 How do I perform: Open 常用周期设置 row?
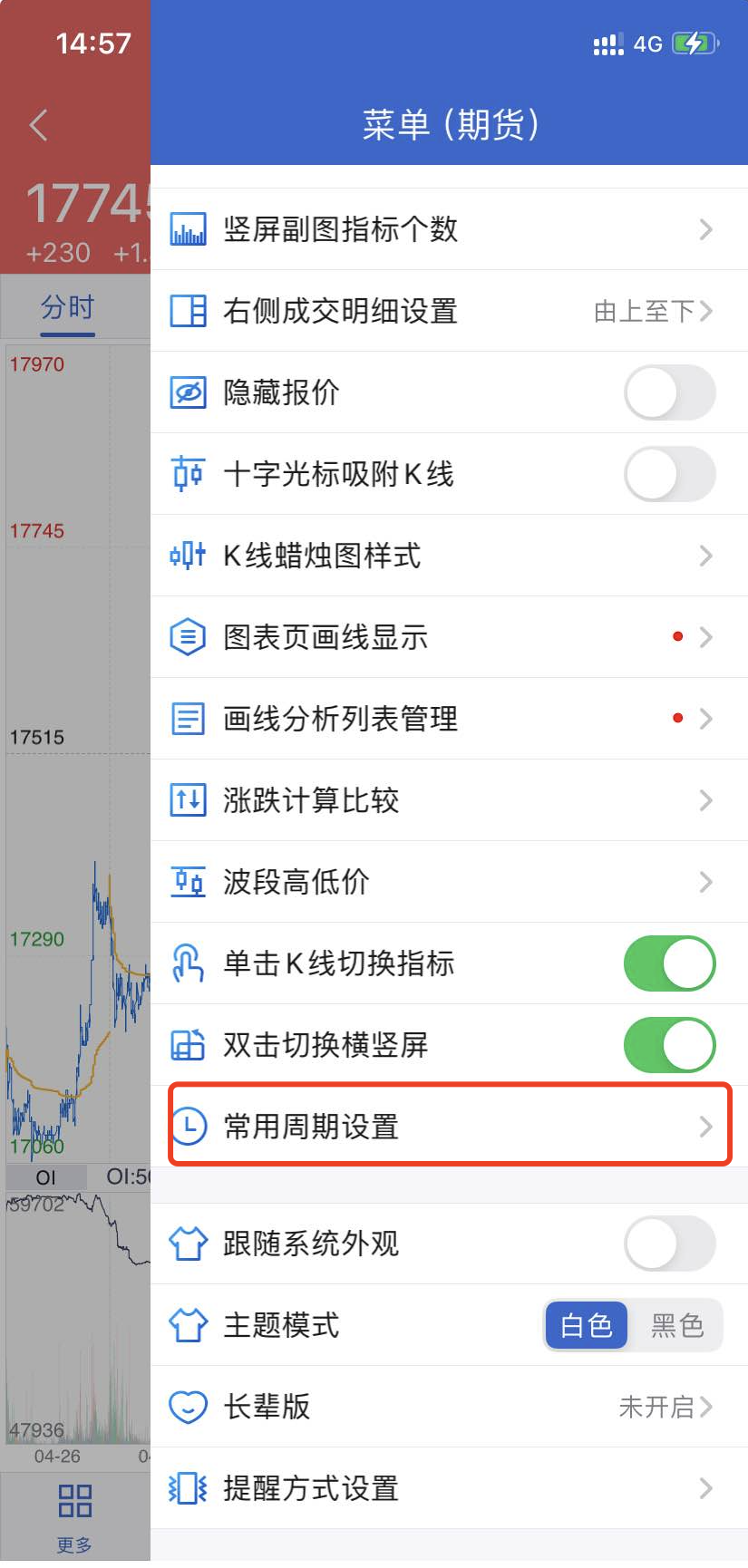[x=449, y=1127]
